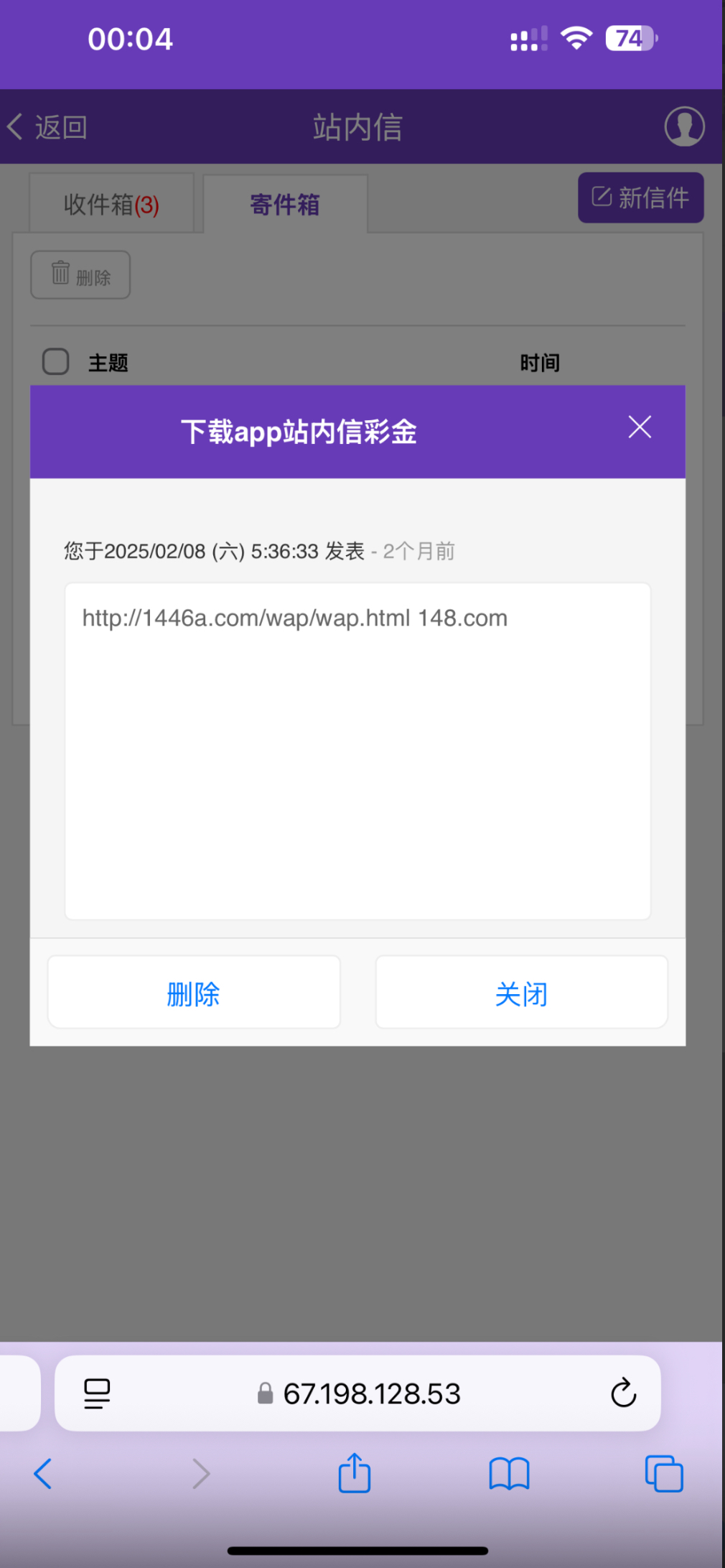Show open Safari tabs
Screen dimensions: 725x1568
pos(663,1473)
